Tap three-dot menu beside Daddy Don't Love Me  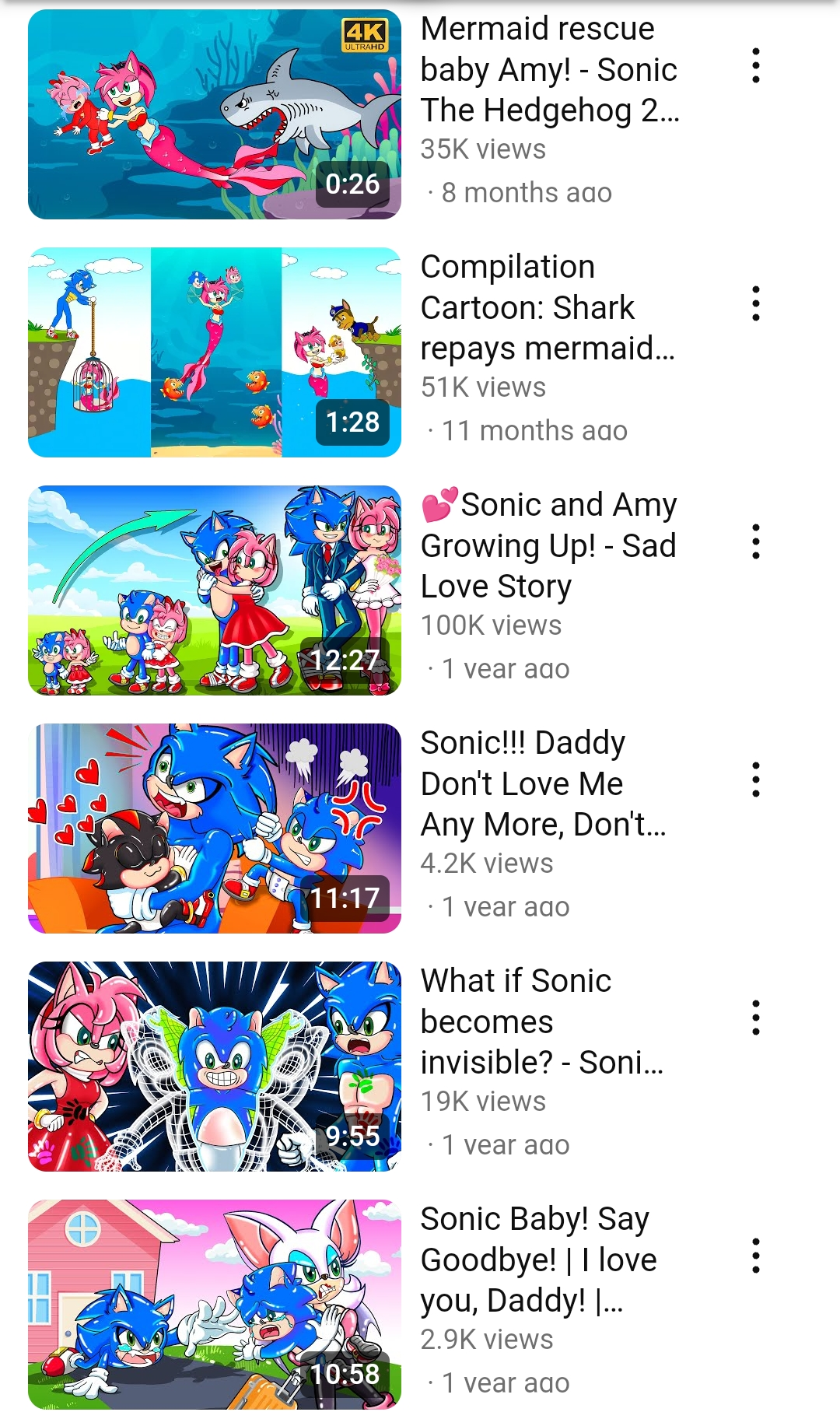755,780
